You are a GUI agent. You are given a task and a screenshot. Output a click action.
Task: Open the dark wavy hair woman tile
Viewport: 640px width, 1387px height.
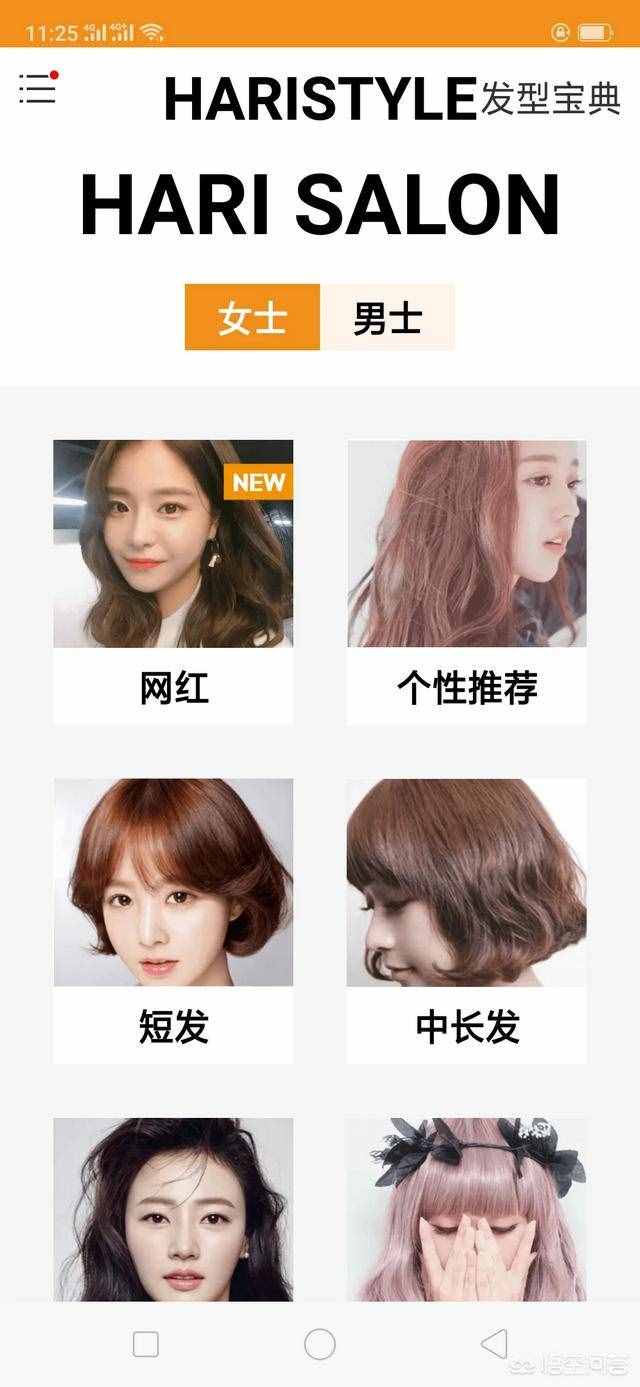click(x=173, y=1210)
